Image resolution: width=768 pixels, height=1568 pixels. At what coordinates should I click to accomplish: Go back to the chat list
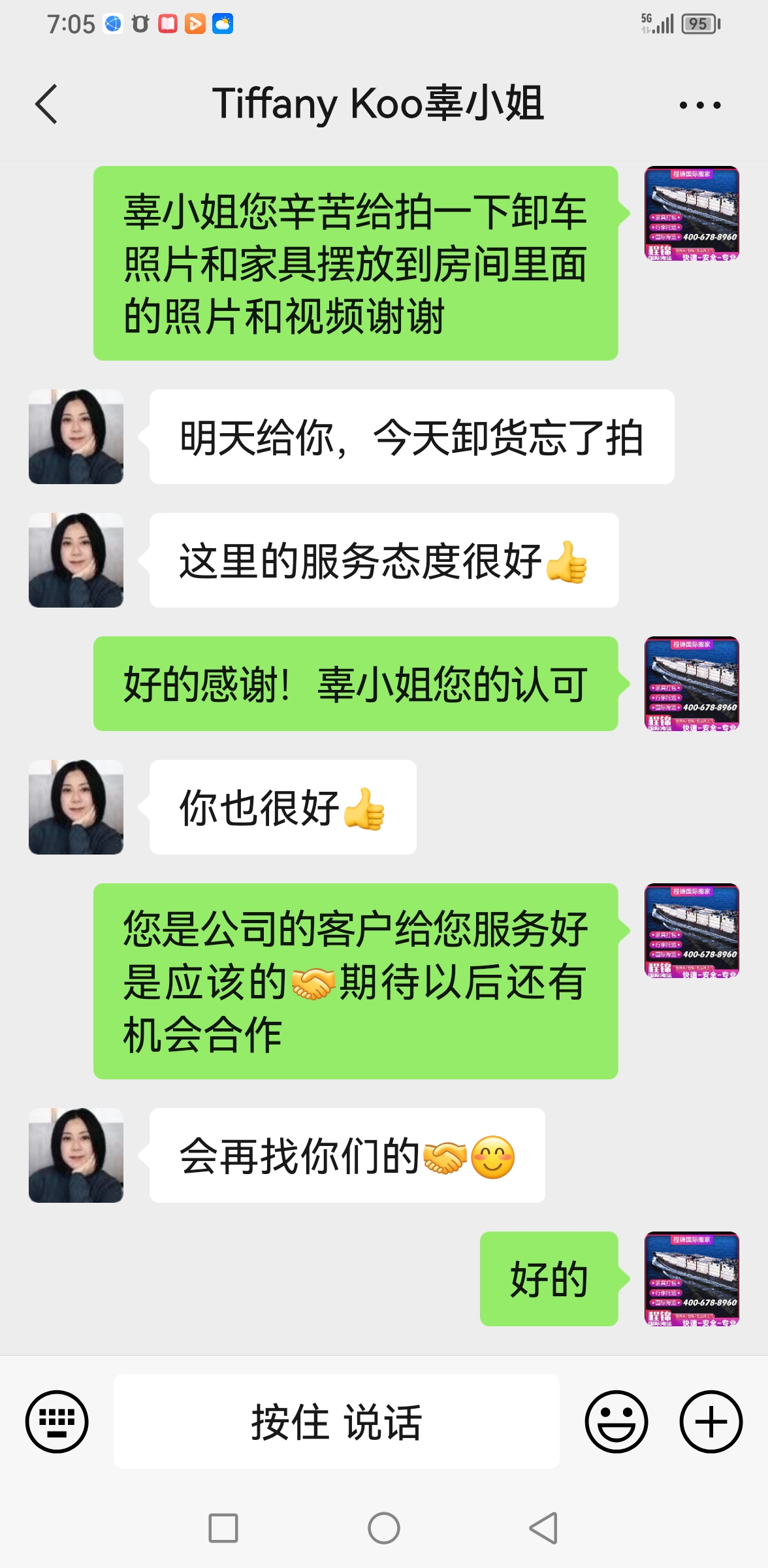(x=46, y=104)
